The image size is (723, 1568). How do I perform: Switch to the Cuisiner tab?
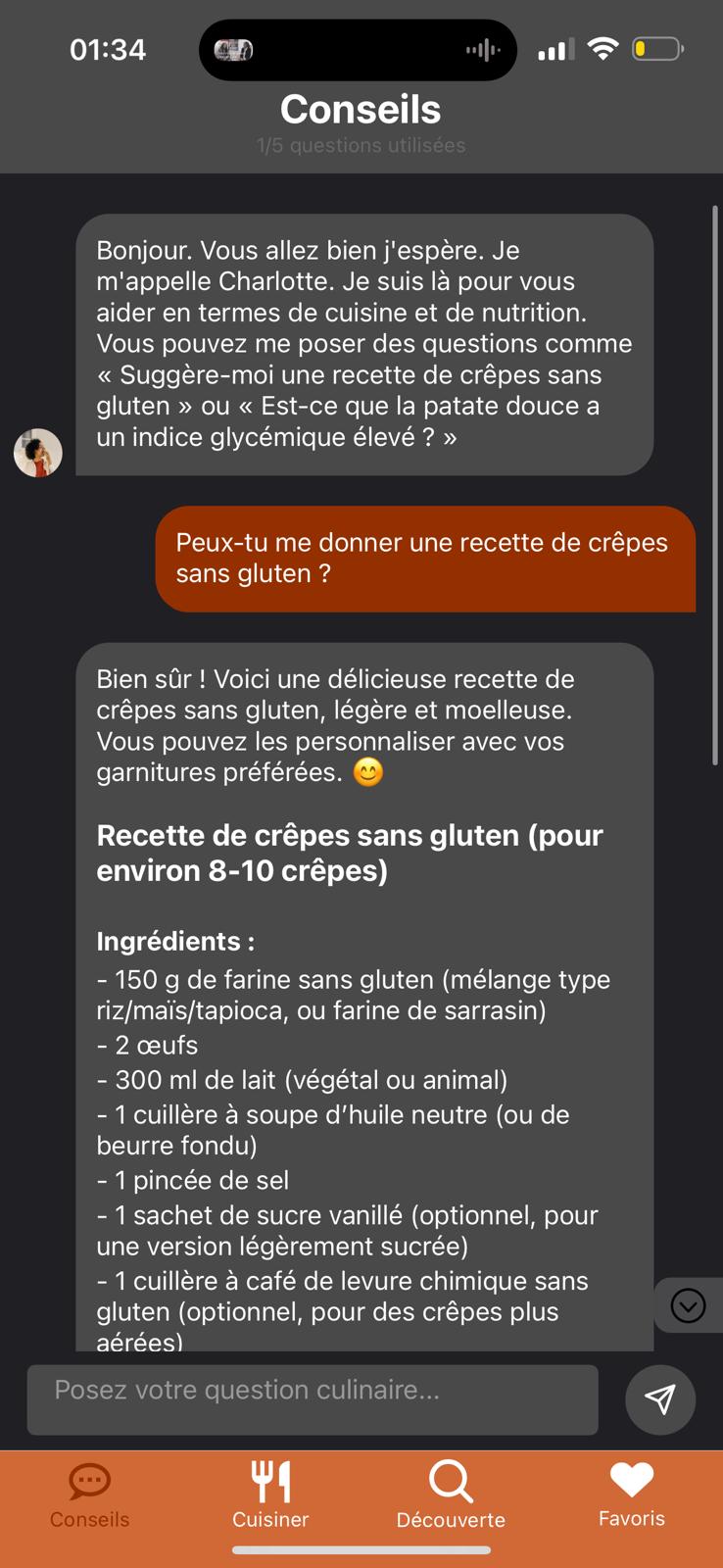click(270, 1499)
